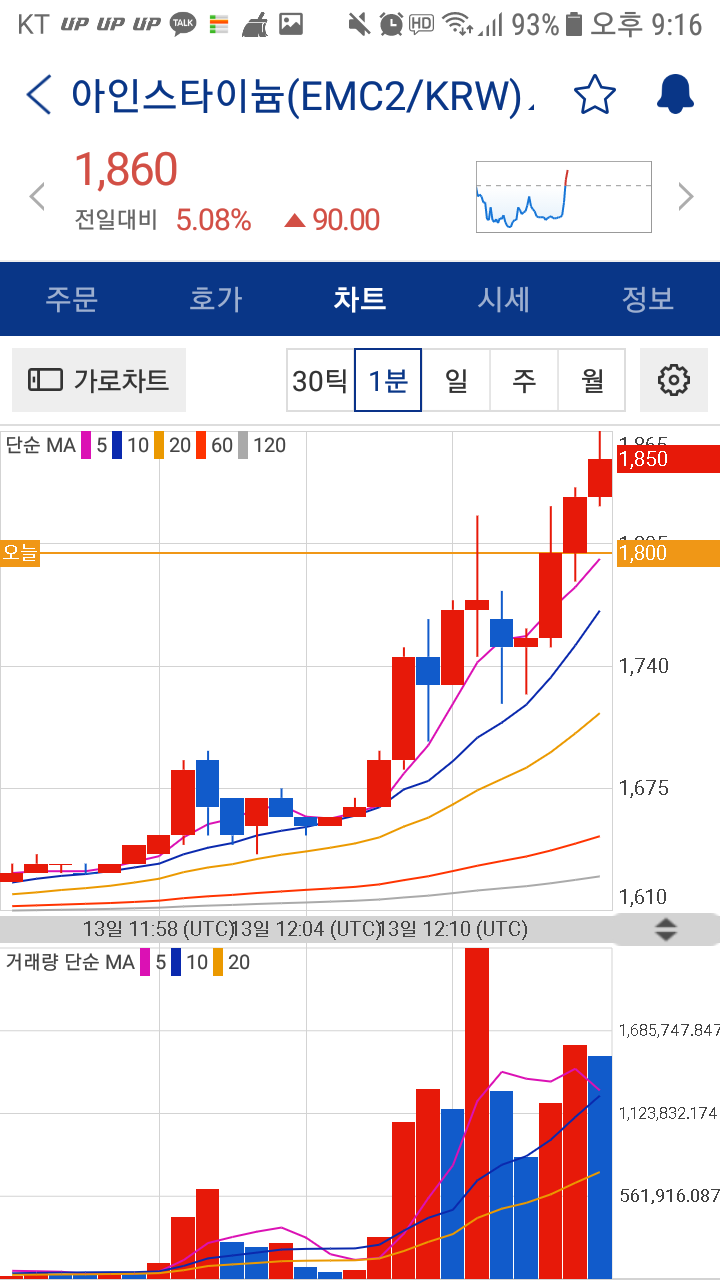Add coin to favorites with star icon
This screenshot has width=720, height=1280.
tap(595, 93)
